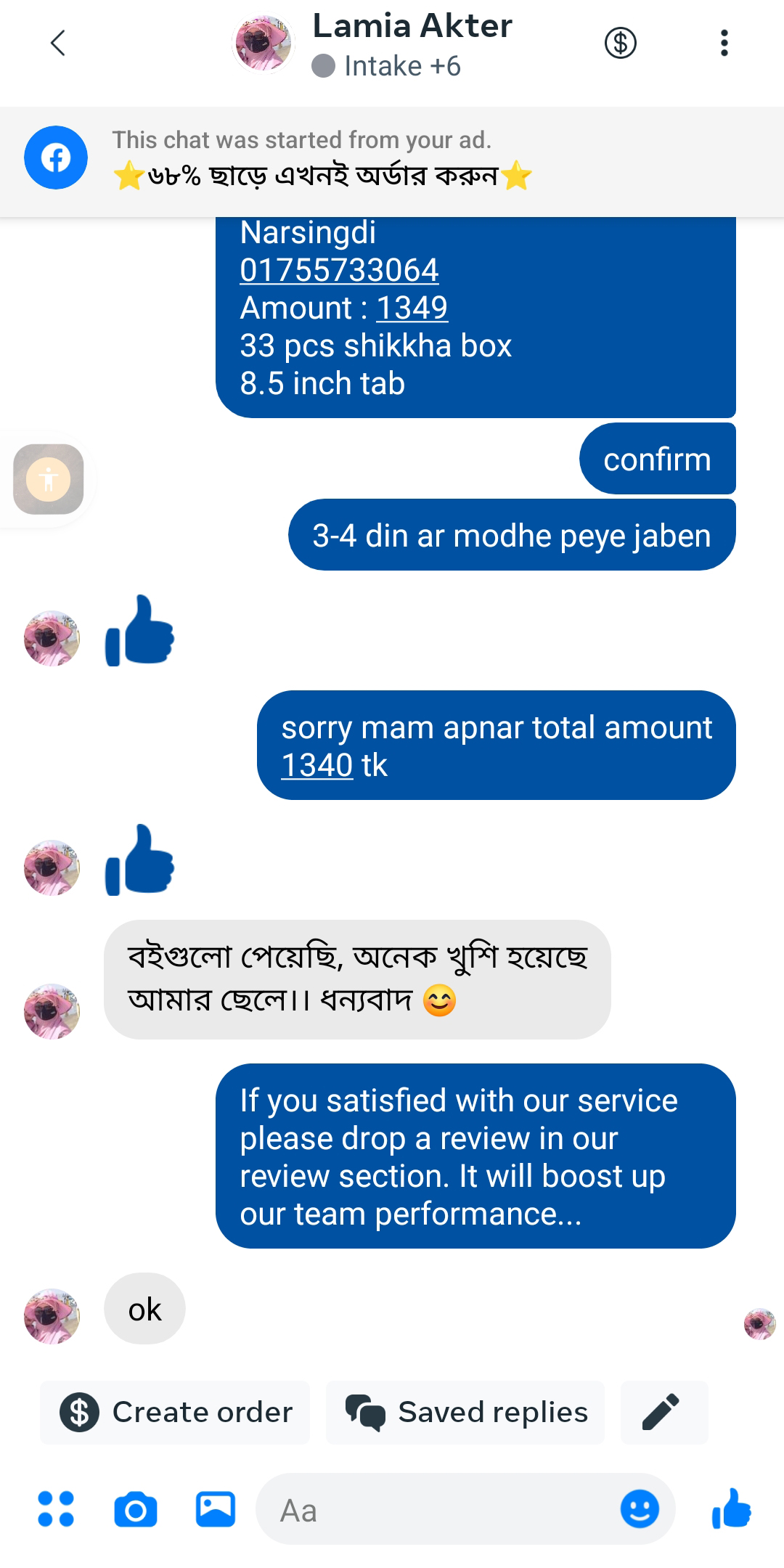Image resolution: width=784 pixels, height=1568 pixels.
Task: Click the Facebook ad origin icon
Action: (x=55, y=157)
